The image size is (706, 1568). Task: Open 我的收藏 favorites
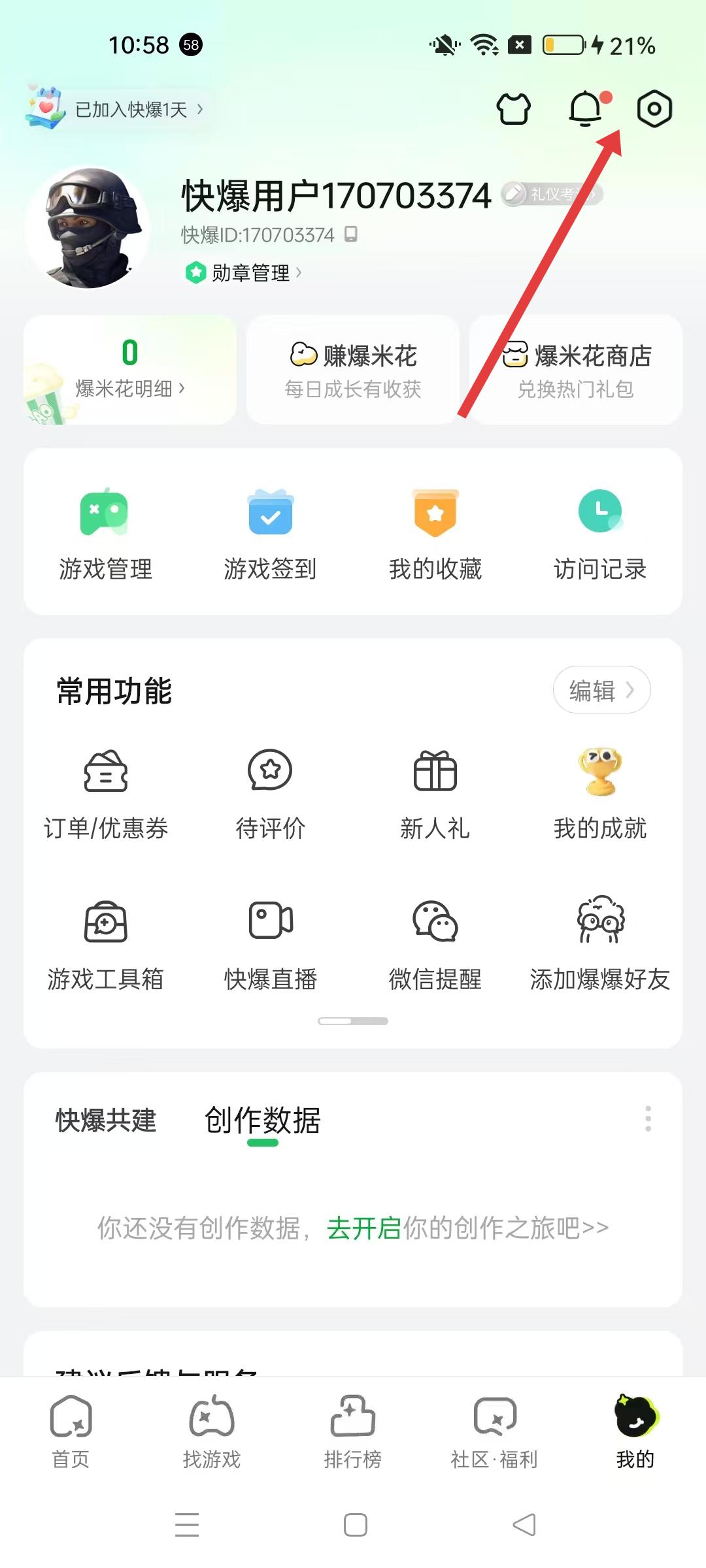[x=435, y=533]
